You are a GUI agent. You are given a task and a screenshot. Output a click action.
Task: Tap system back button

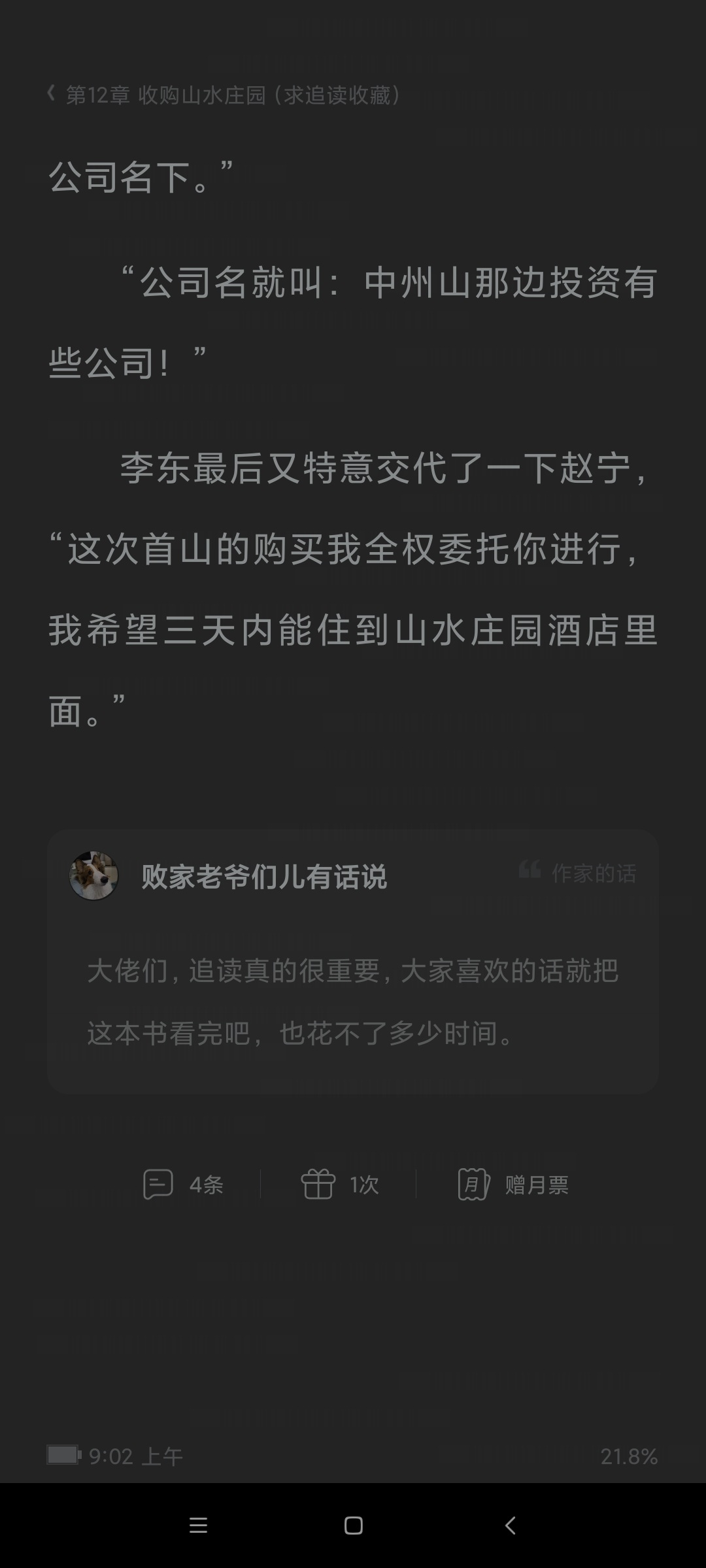pos(511,1526)
